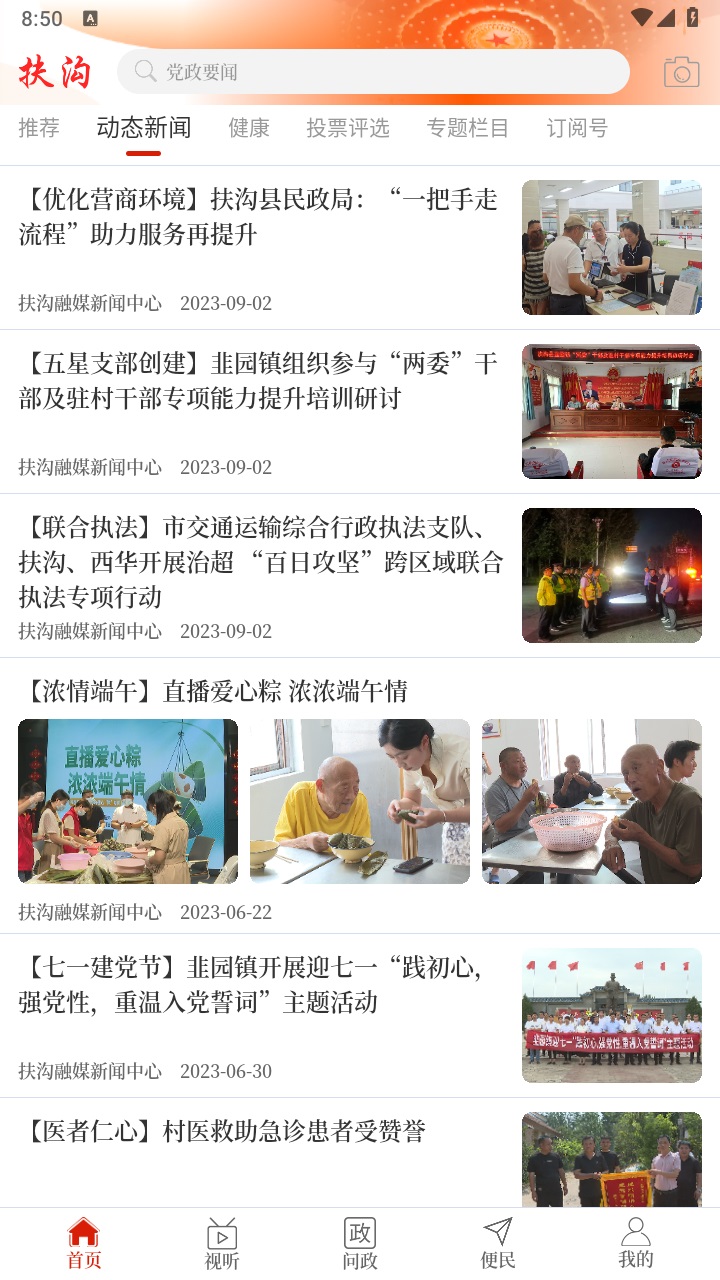
Task: Select the 首页 home icon in bottom navigation
Action: [83, 1242]
